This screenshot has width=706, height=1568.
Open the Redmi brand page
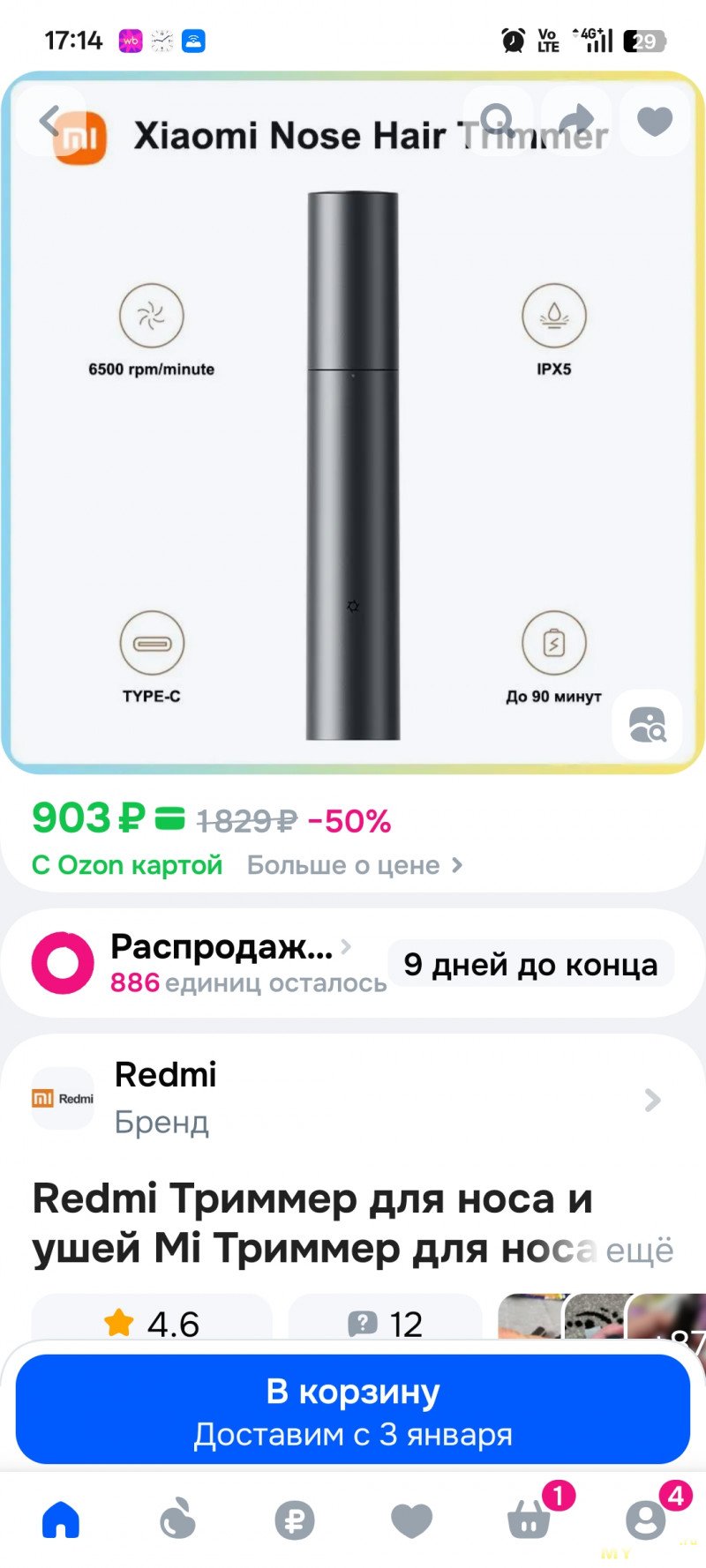(353, 1098)
